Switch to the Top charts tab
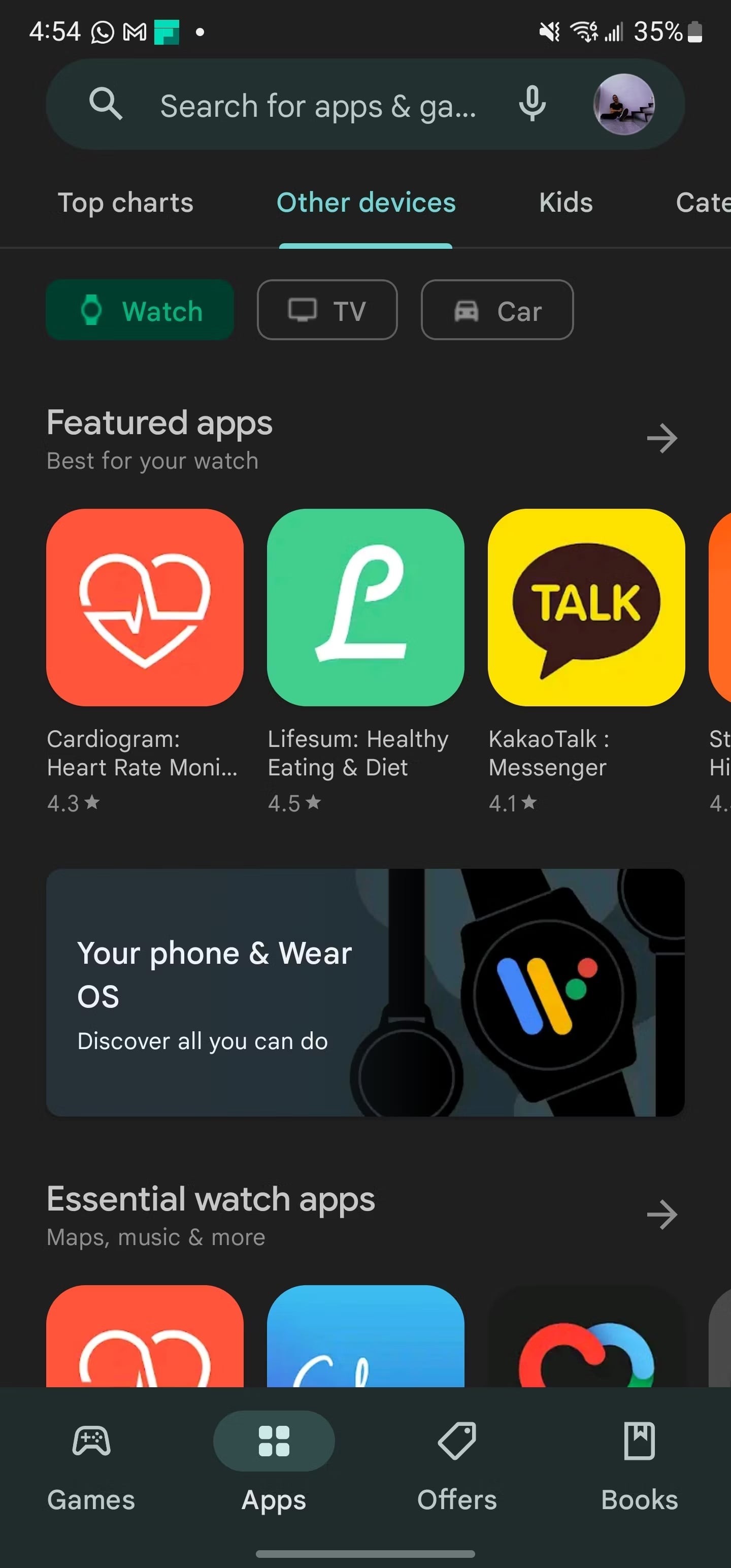This screenshot has width=731, height=1568. click(125, 203)
